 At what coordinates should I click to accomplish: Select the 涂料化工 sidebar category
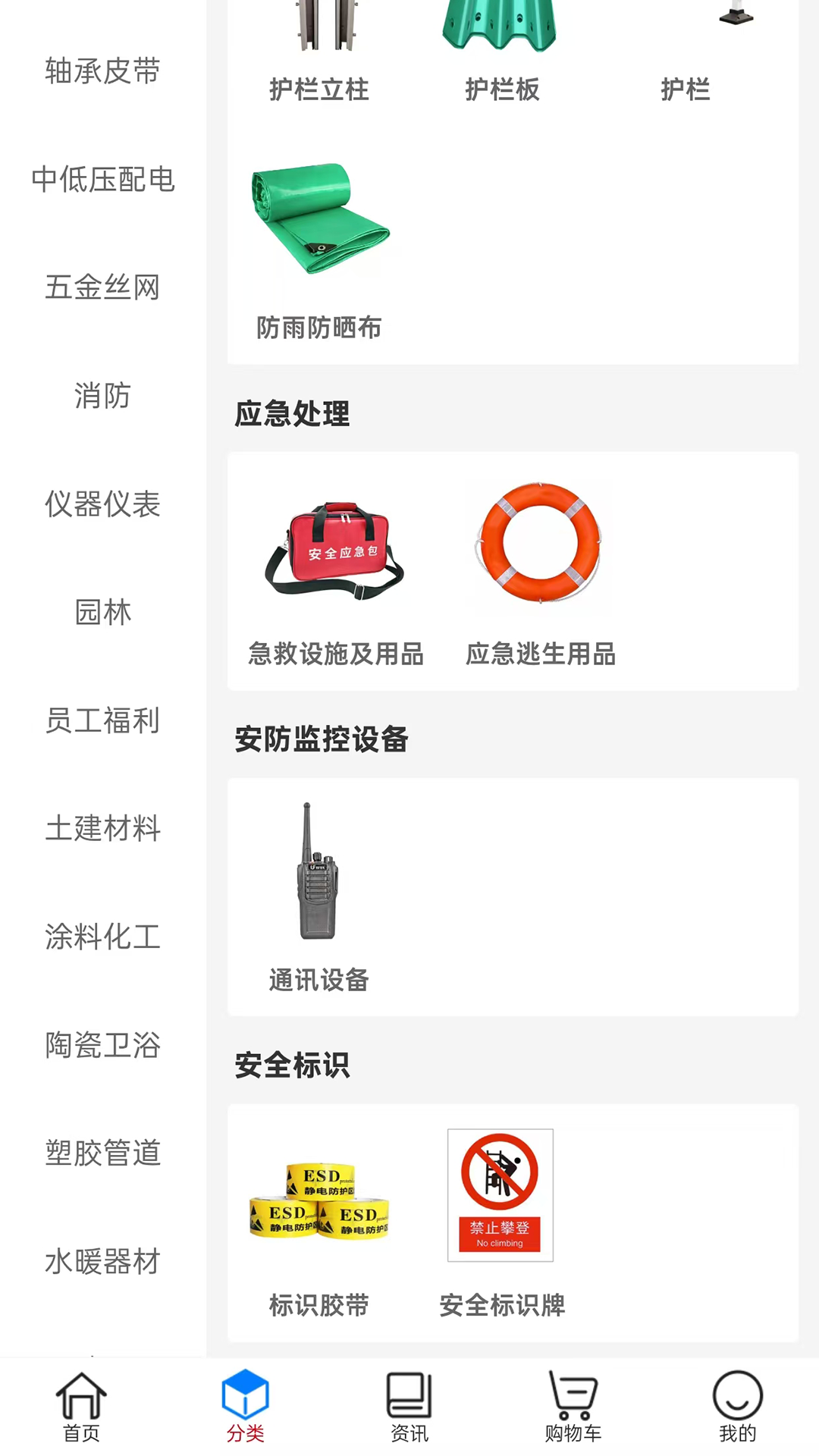coord(104,938)
